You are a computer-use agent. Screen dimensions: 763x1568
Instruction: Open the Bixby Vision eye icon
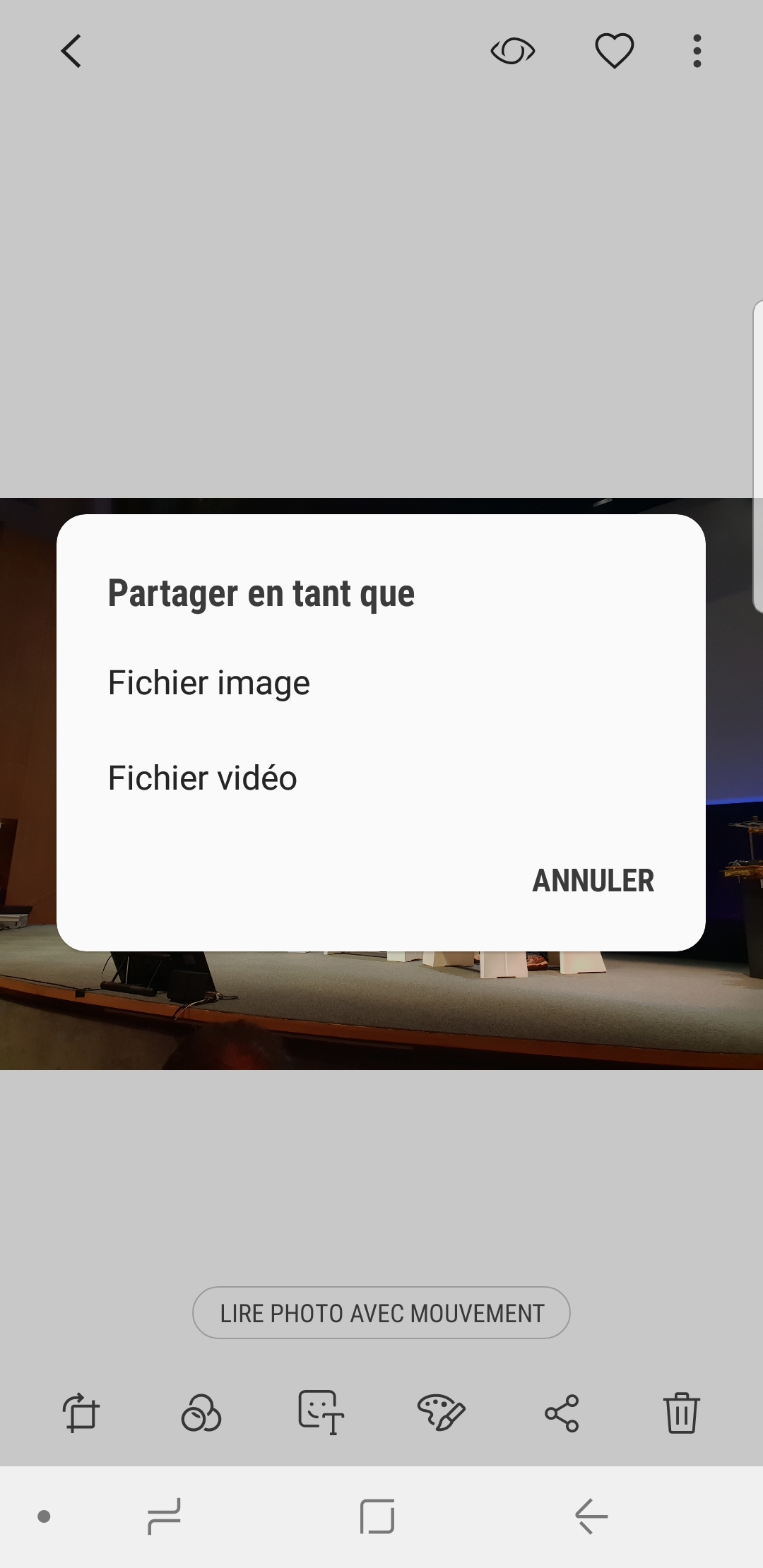click(513, 51)
